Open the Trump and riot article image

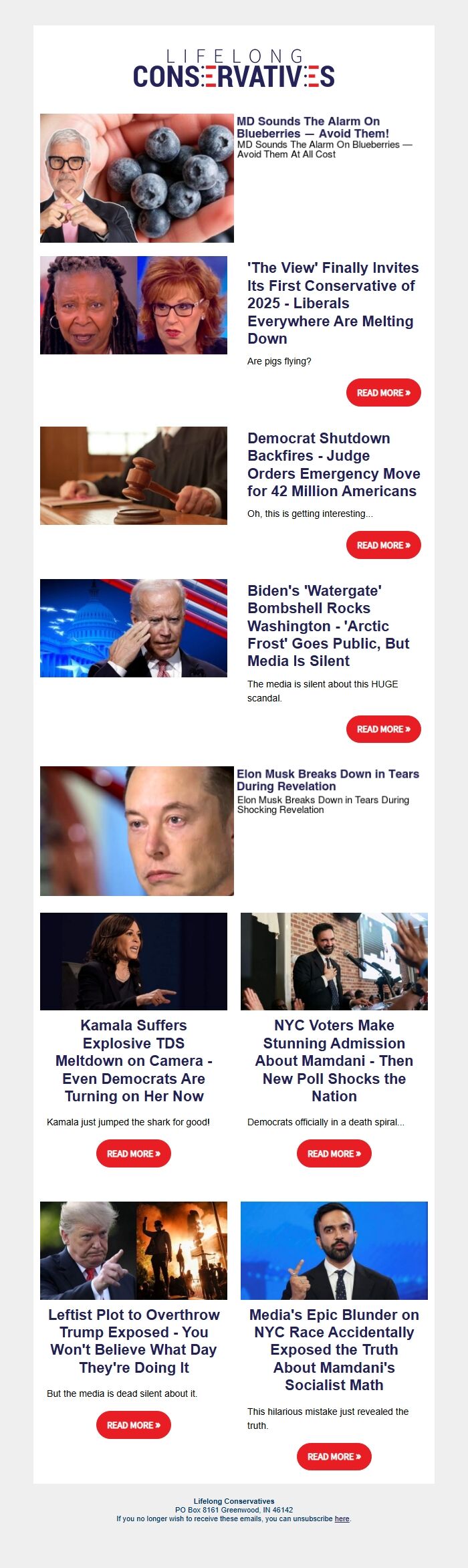134,1250
